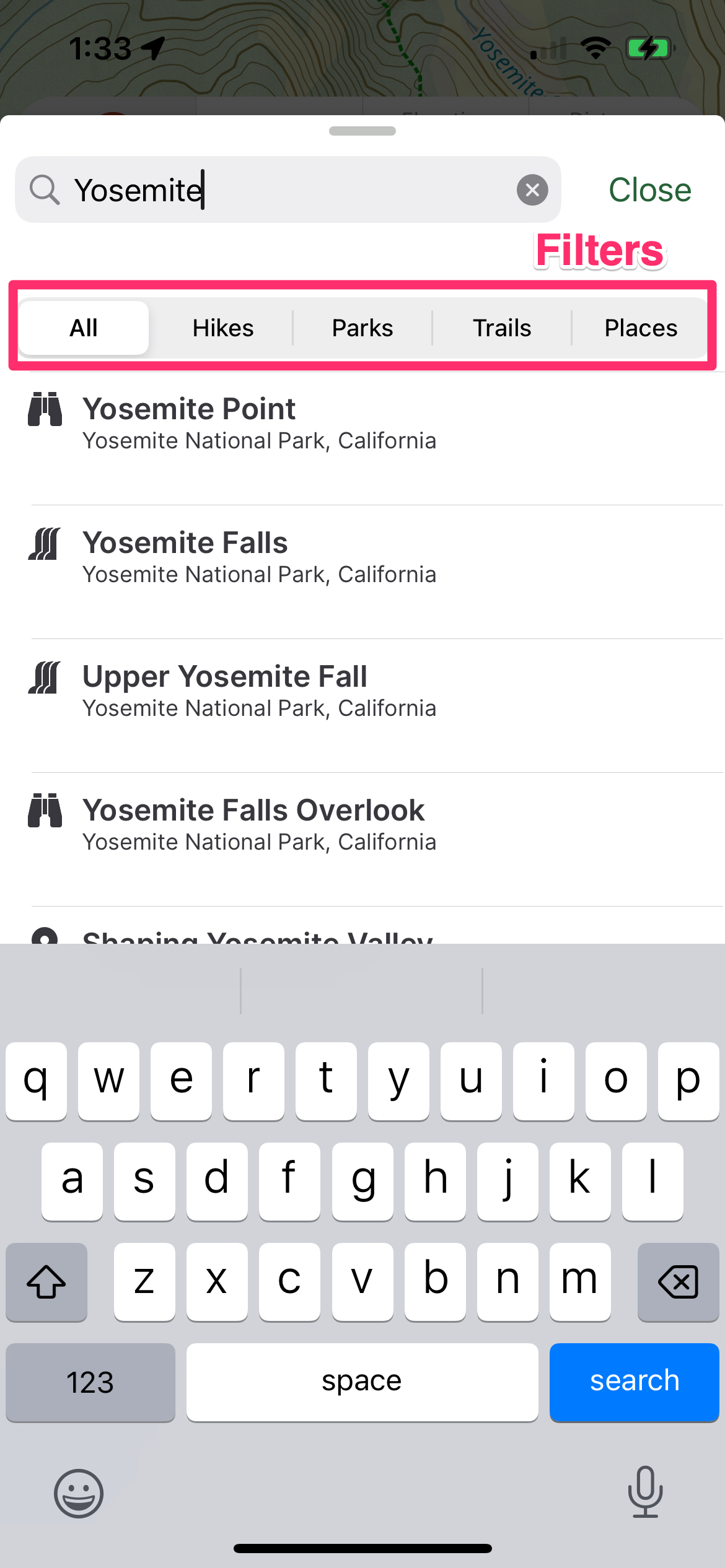
Task: Filter results by Trails
Action: [x=502, y=328]
